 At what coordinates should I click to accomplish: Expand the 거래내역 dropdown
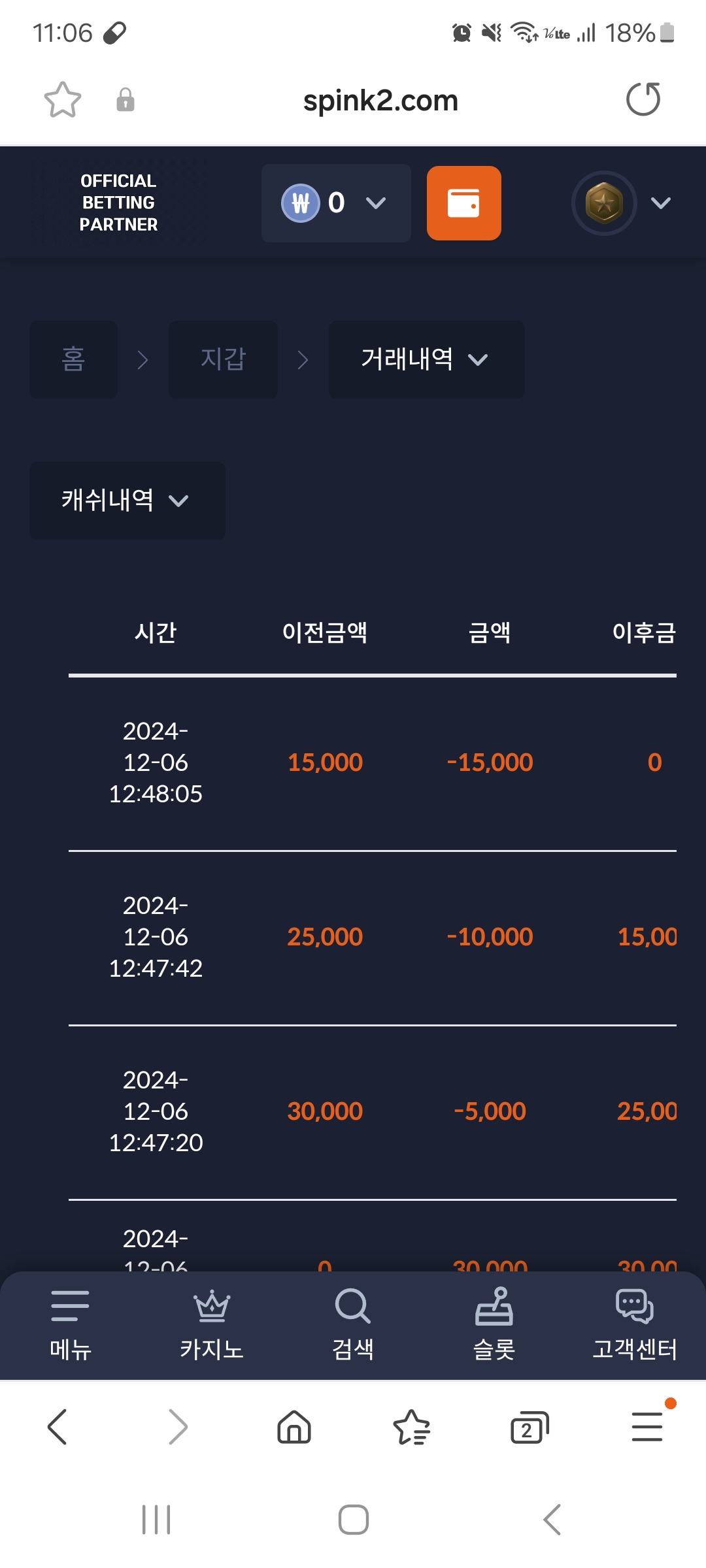click(x=426, y=359)
